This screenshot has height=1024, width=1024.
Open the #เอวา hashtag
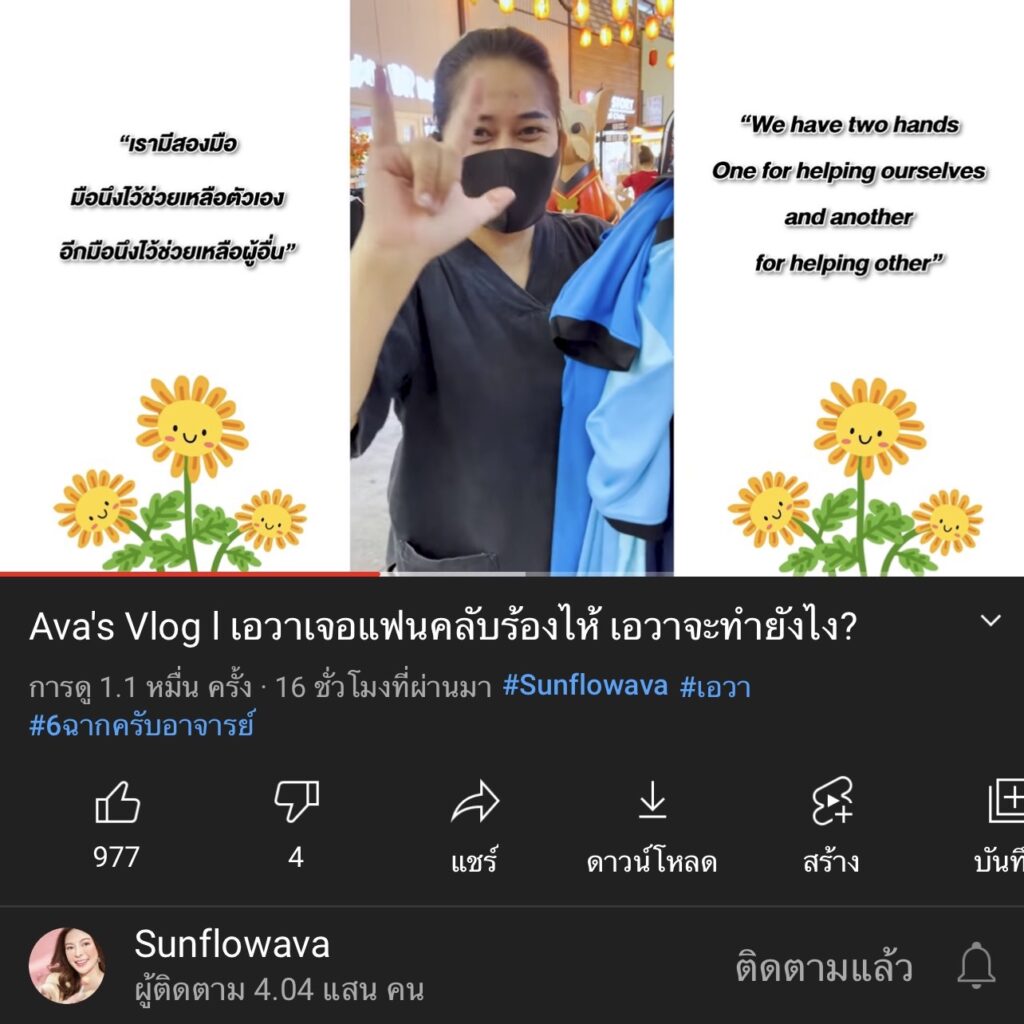point(715,687)
